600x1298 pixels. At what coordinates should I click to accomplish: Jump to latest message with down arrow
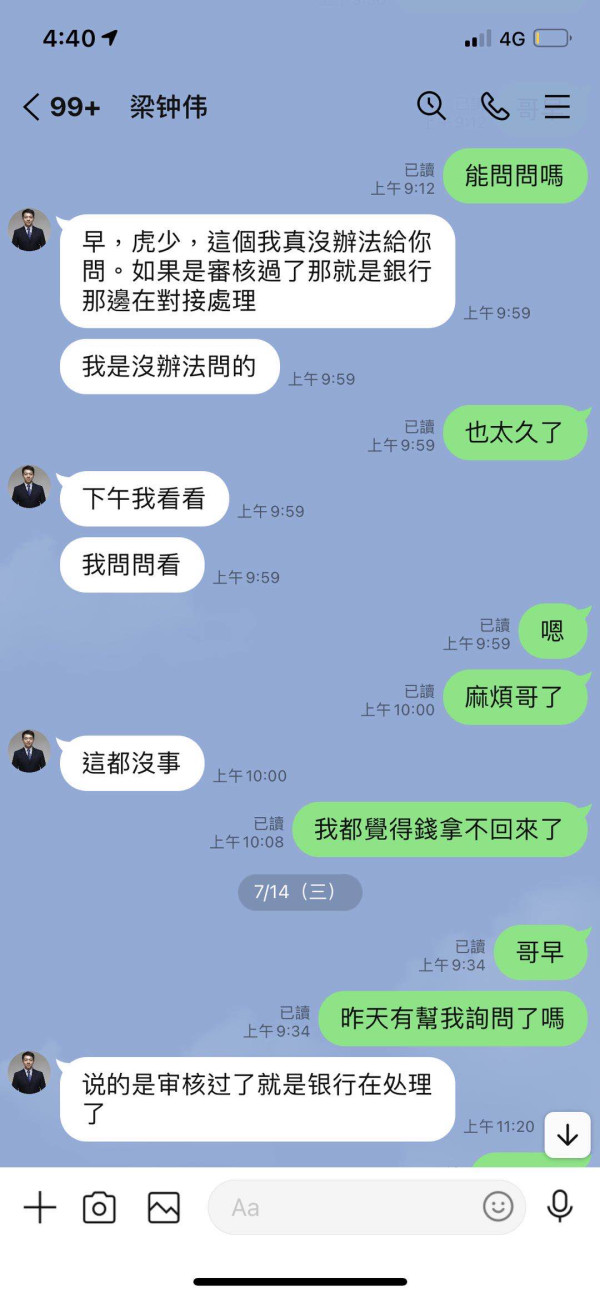coord(567,1135)
